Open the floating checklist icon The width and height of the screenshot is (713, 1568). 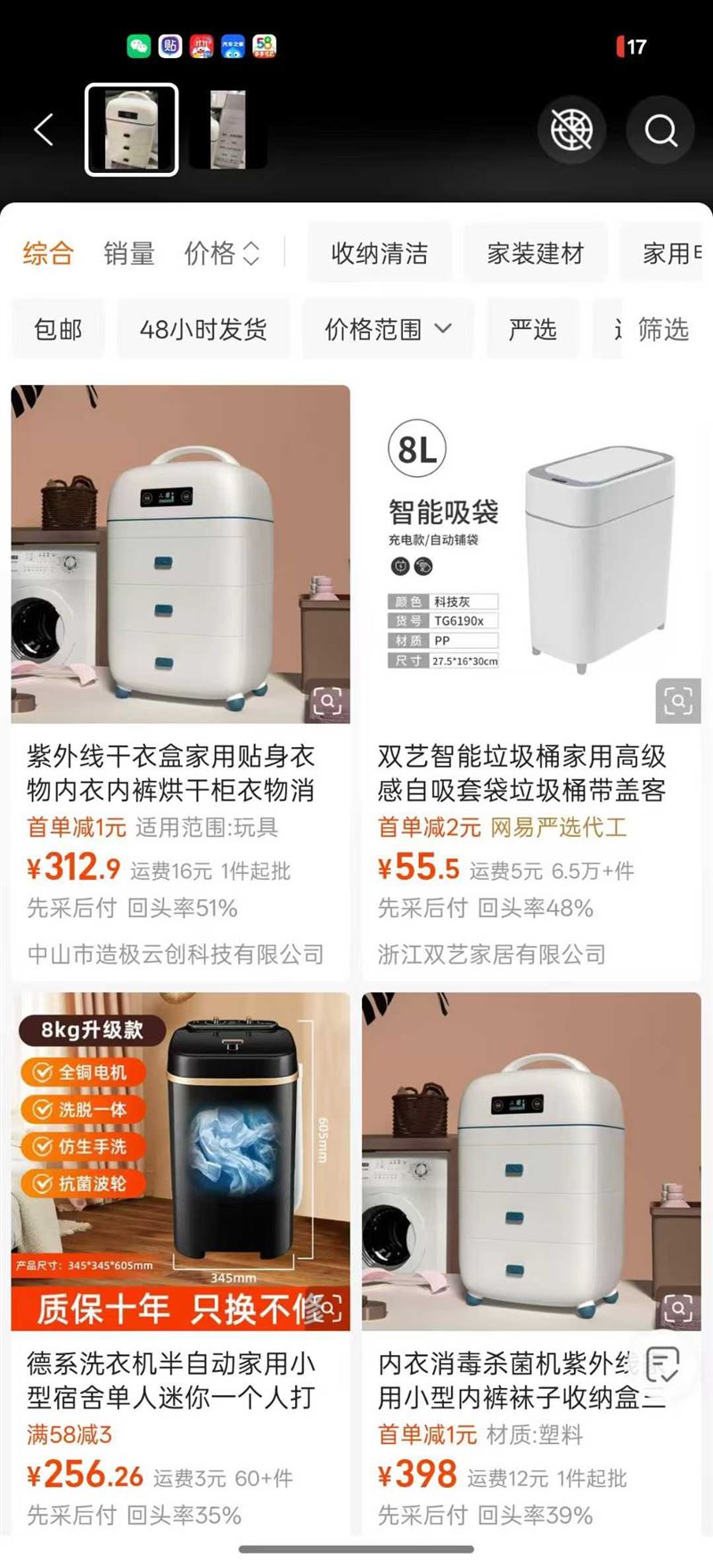pos(663,1365)
